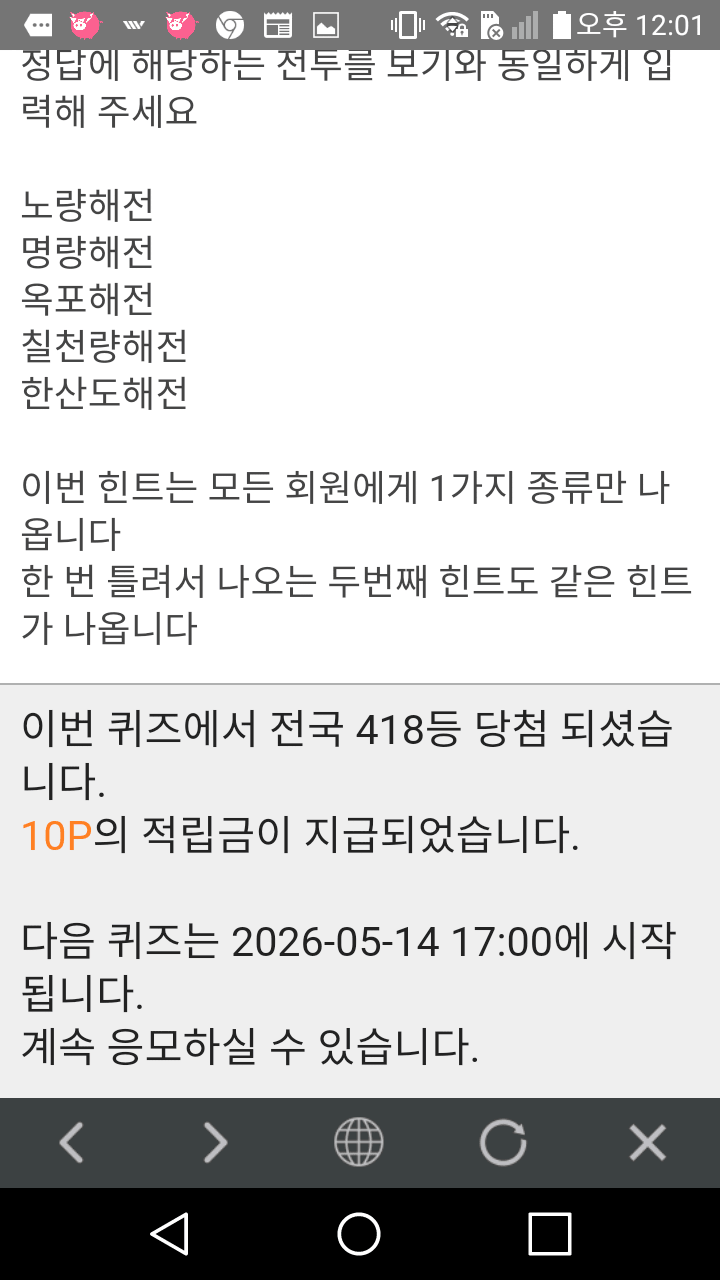The width and height of the screenshot is (720, 1280).
Task: Go back to the previous web page
Action: coord(71,1142)
